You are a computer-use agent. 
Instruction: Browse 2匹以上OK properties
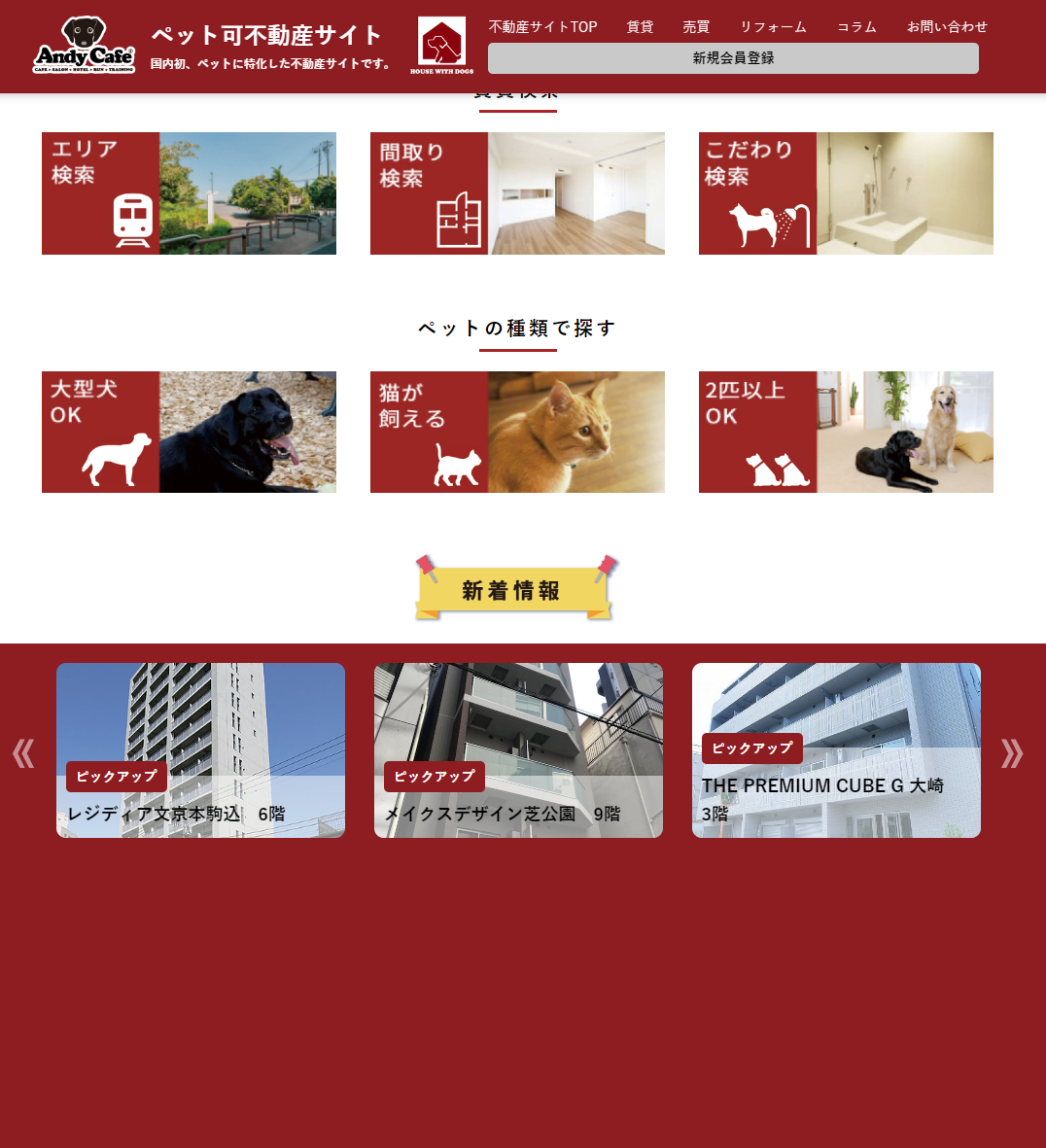pyautogui.click(x=846, y=432)
